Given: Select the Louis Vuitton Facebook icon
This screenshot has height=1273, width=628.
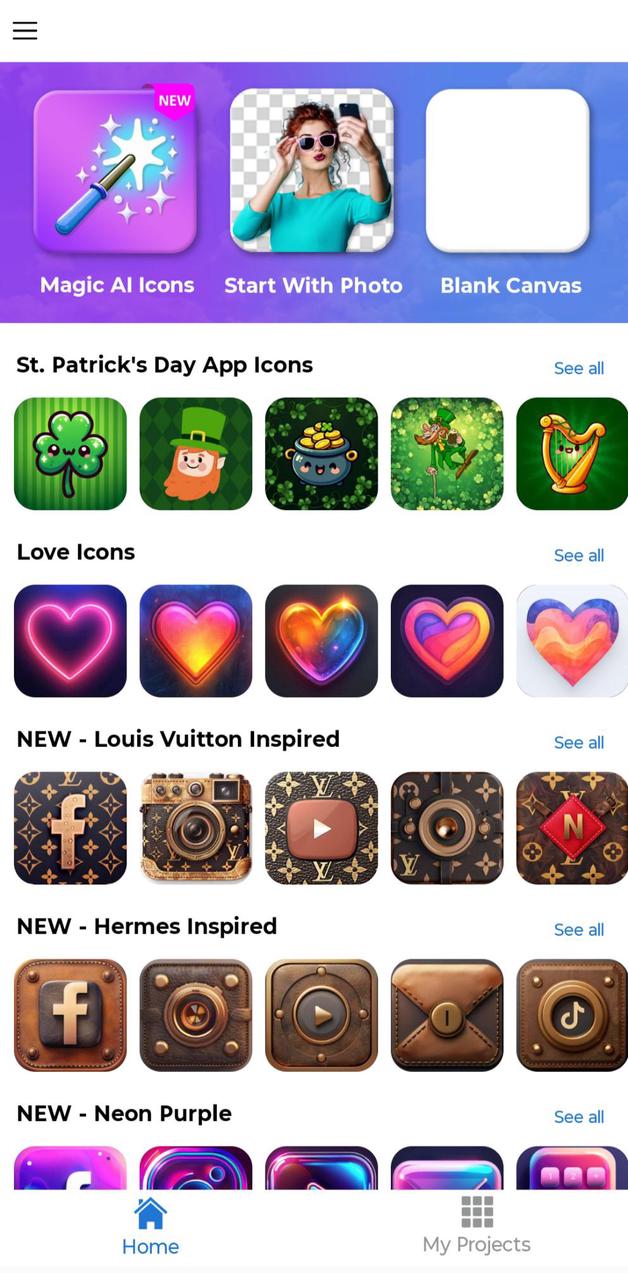Looking at the screenshot, I should pos(70,828).
